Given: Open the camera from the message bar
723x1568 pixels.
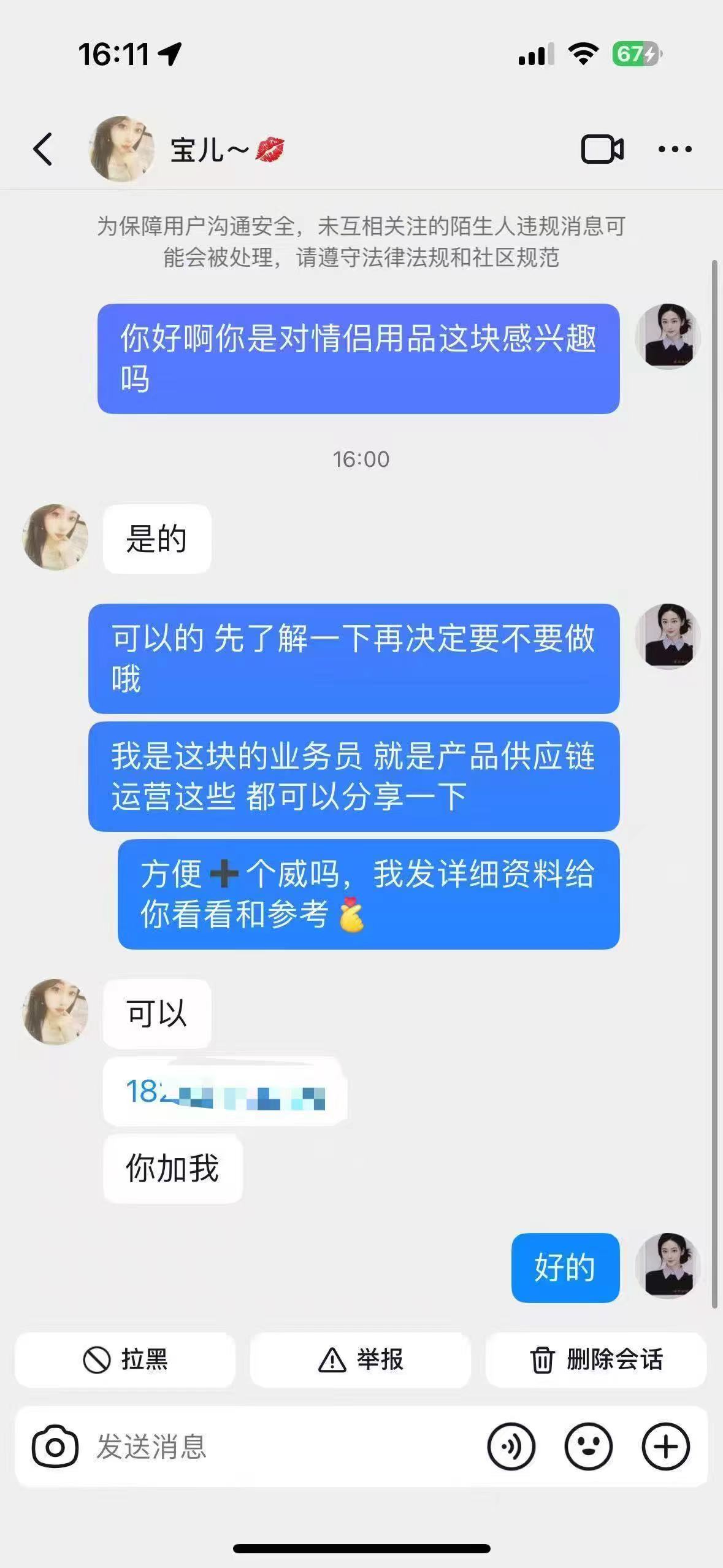Looking at the screenshot, I should pos(55,1447).
